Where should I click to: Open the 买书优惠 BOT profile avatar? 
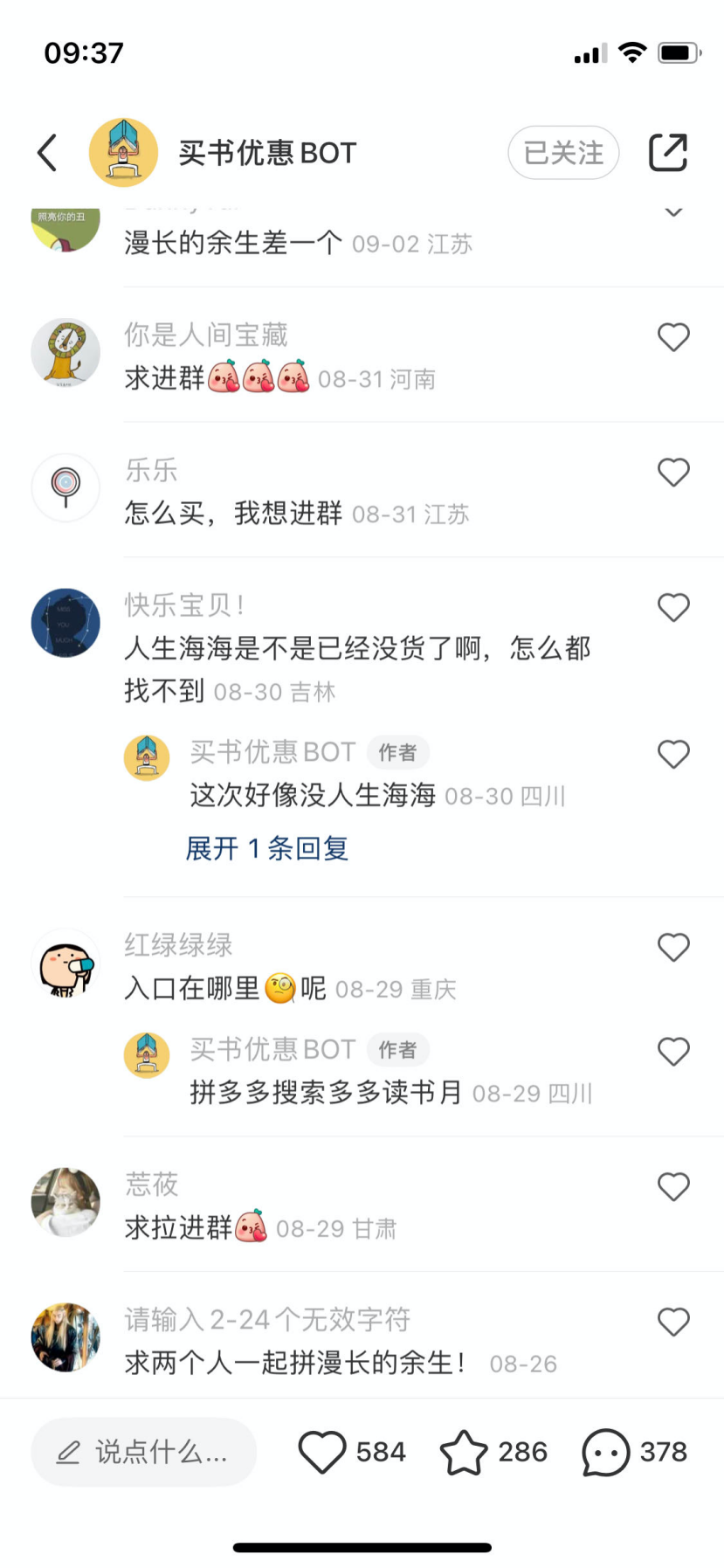[x=123, y=151]
